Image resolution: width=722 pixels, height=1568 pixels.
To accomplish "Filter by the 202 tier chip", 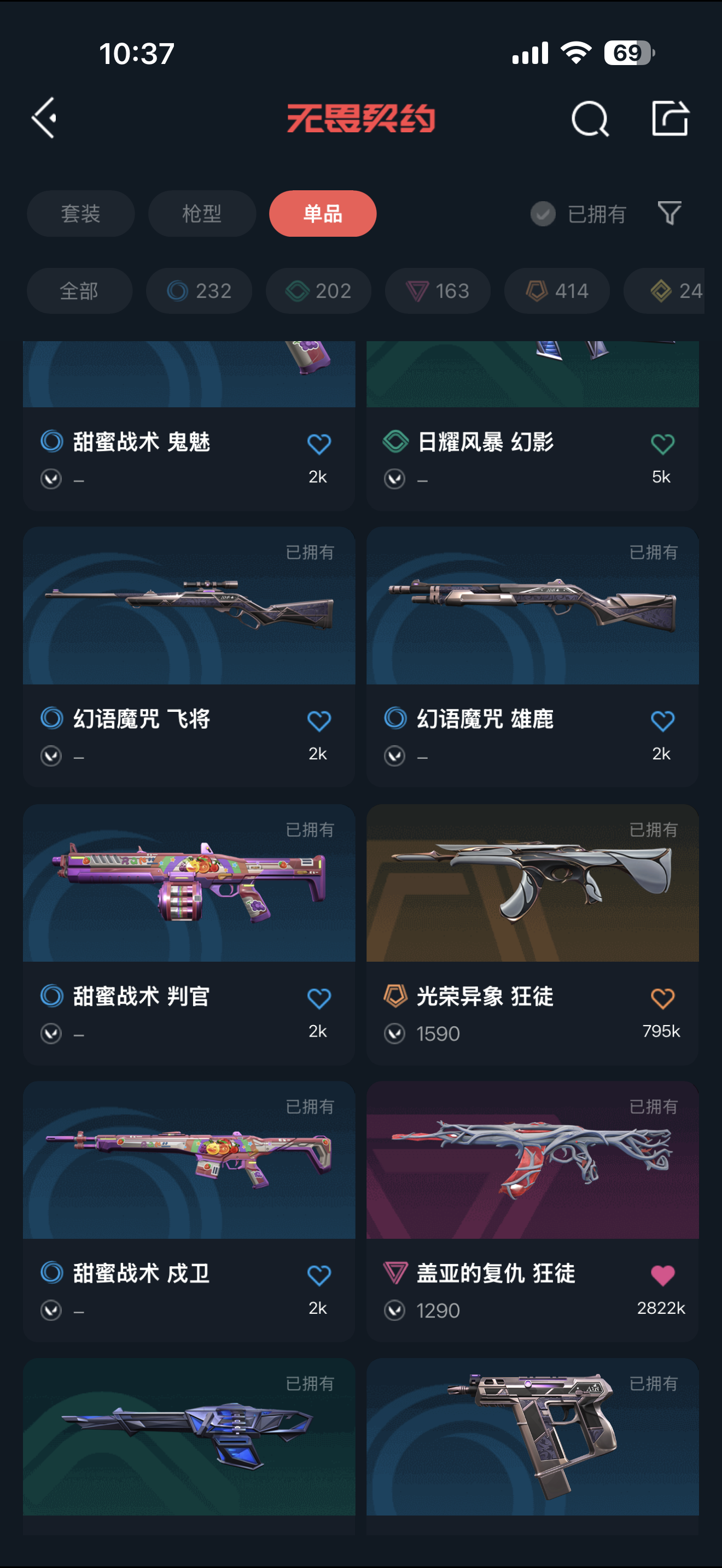I will point(318,291).
